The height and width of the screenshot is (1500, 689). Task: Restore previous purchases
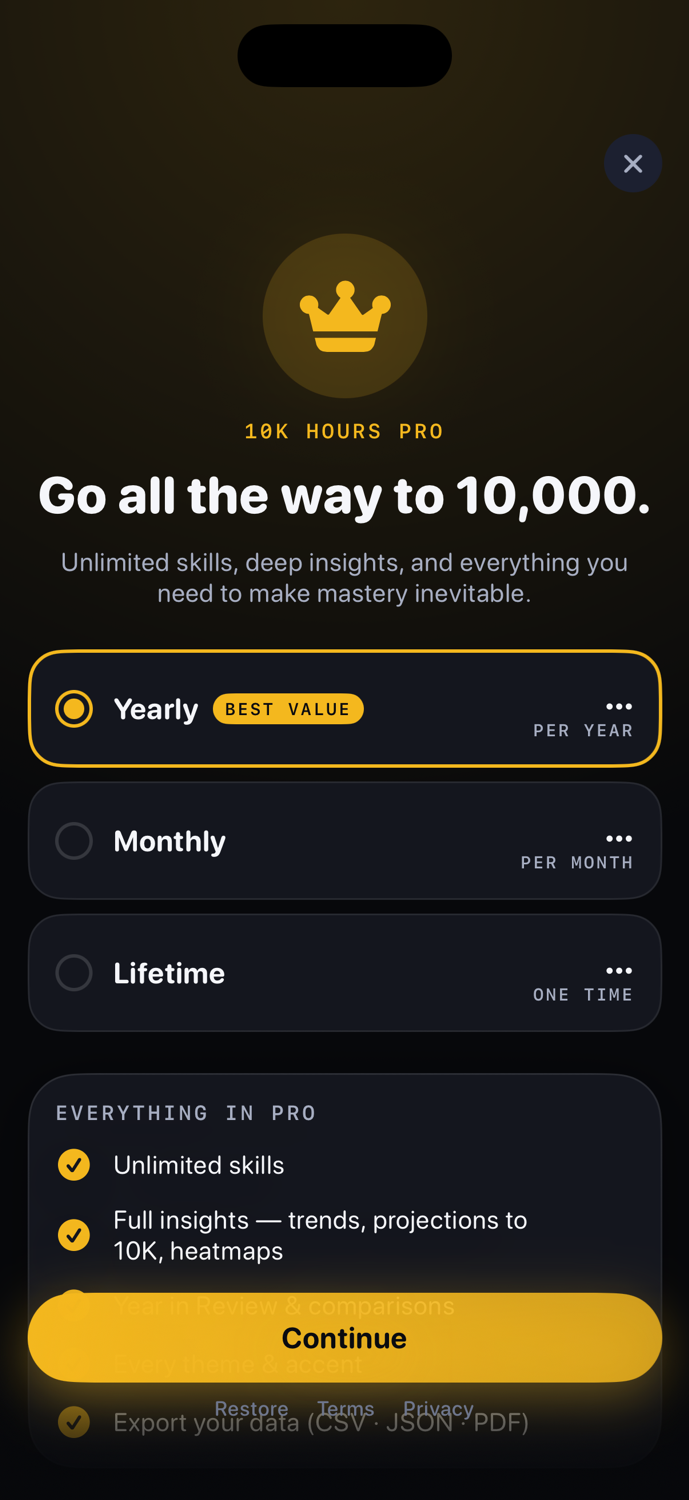point(252,1409)
